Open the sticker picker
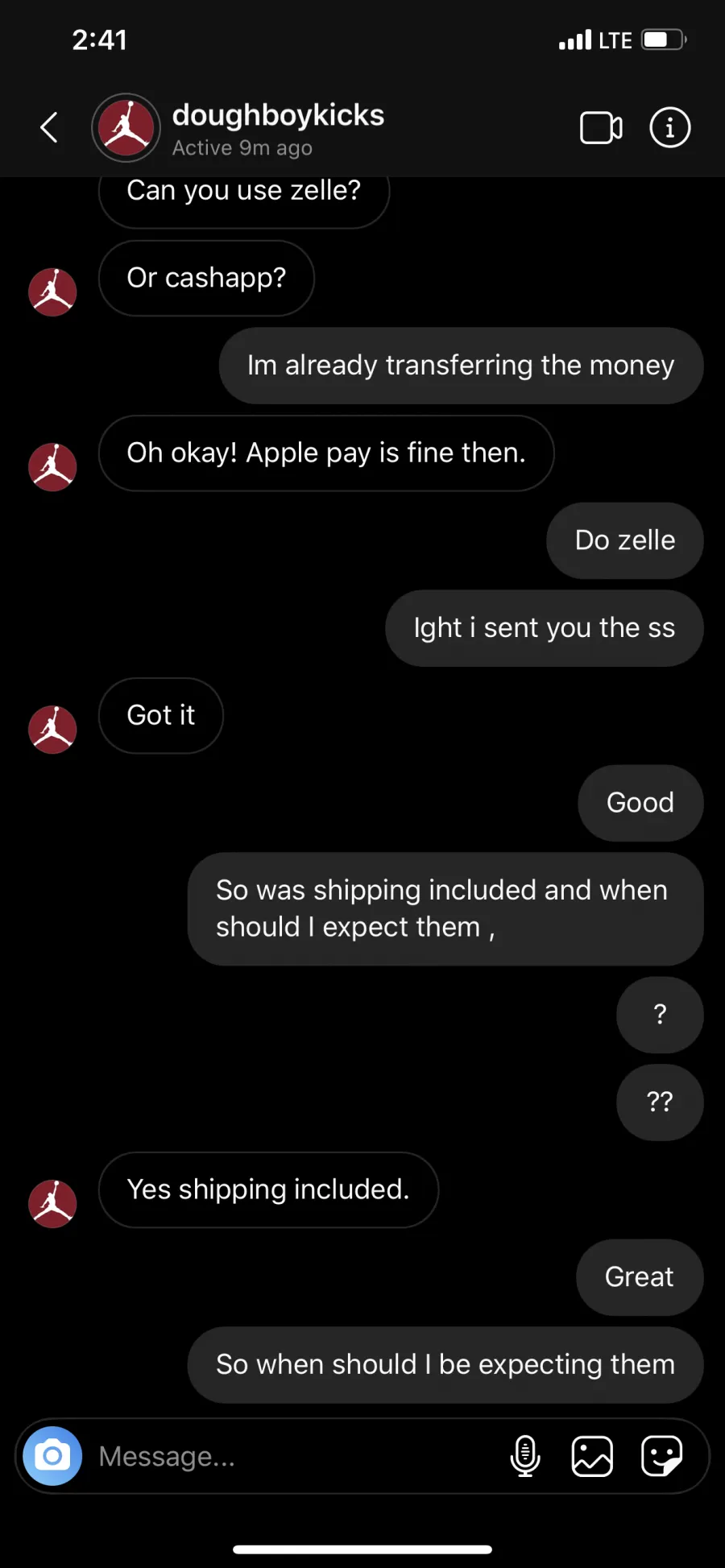 [x=662, y=1456]
